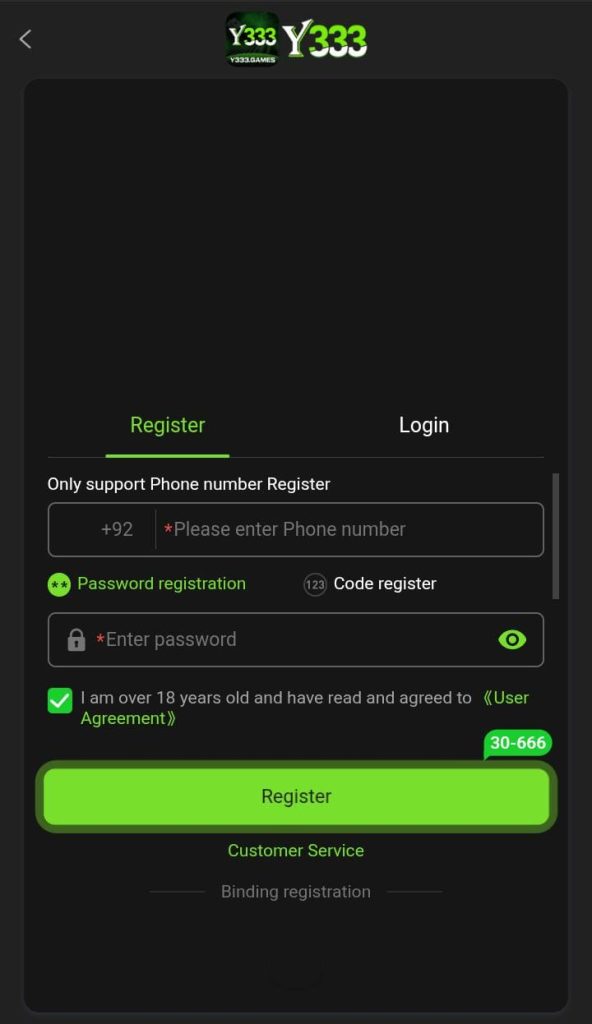Open the User Agreement link
Screen dimensions: 592x1024
coord(304,708)
